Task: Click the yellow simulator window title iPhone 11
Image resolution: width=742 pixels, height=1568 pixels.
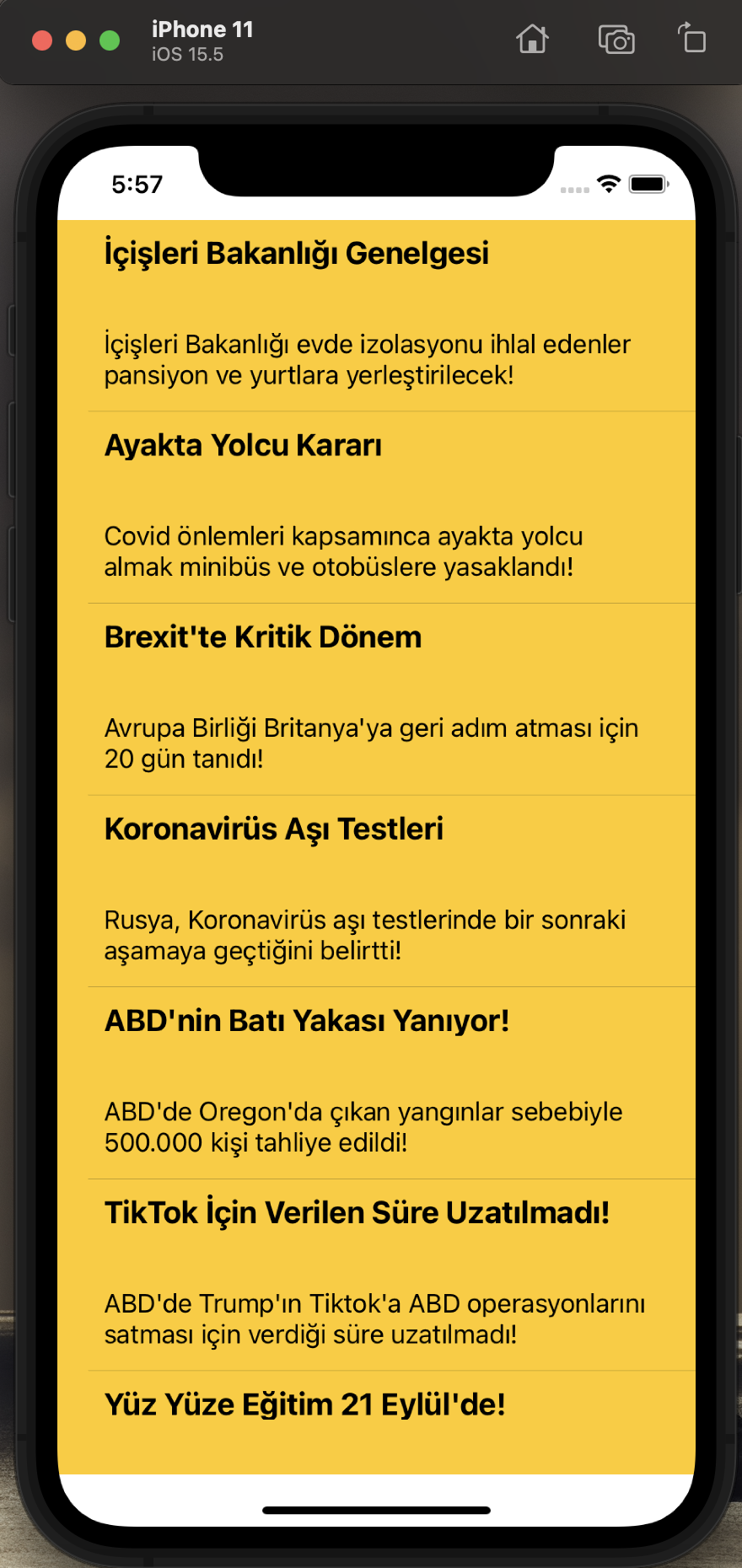Action: tap(203, 29)
